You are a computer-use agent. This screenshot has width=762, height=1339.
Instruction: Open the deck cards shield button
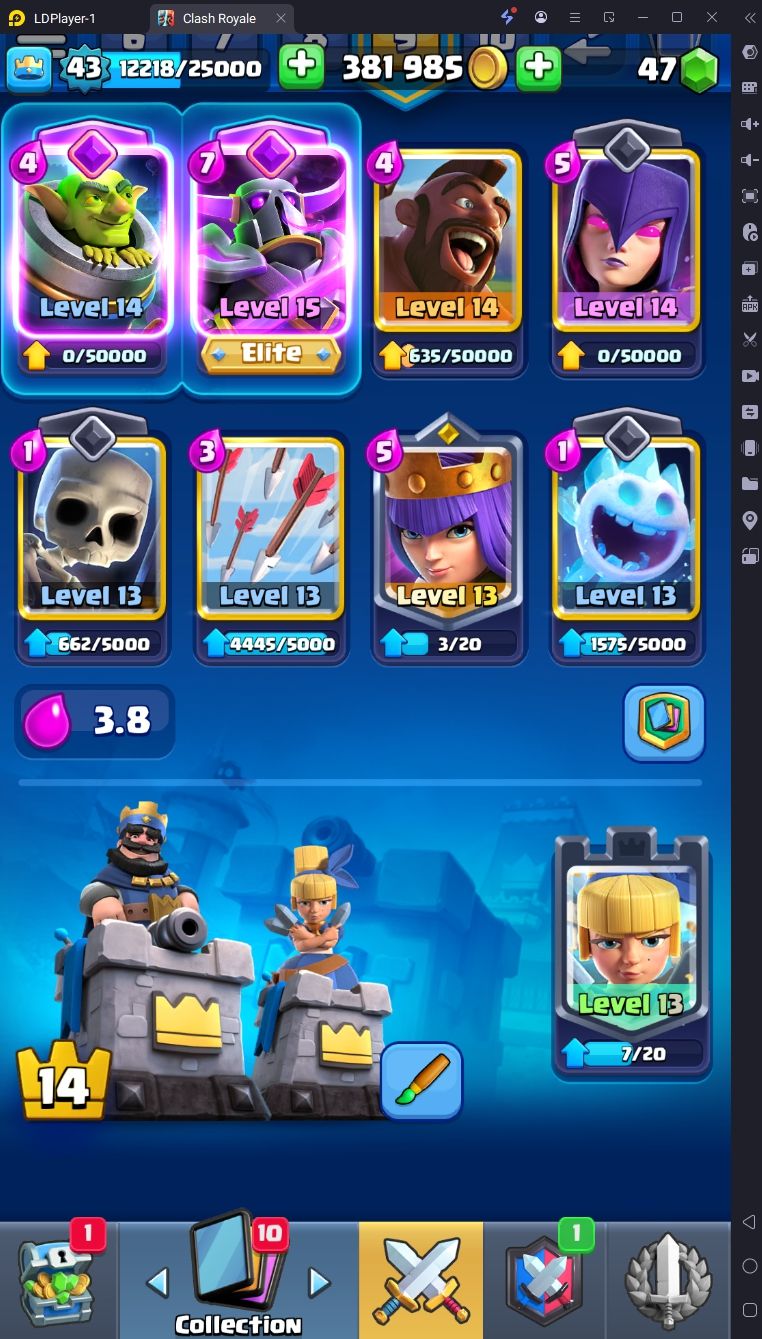pos(664,722)
